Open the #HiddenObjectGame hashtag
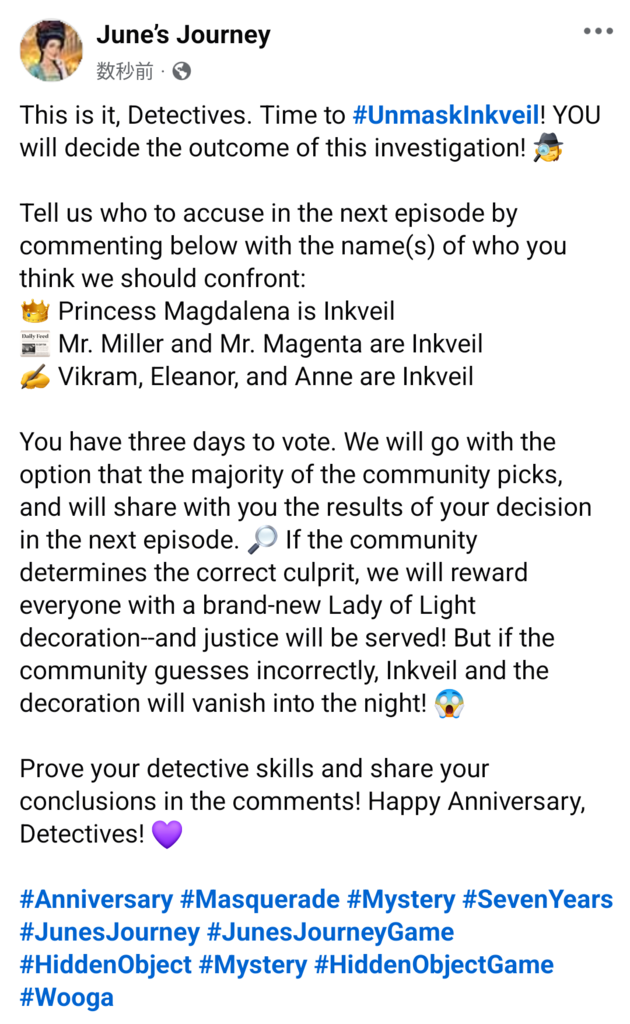630x1024 pixels. [433, 965]
